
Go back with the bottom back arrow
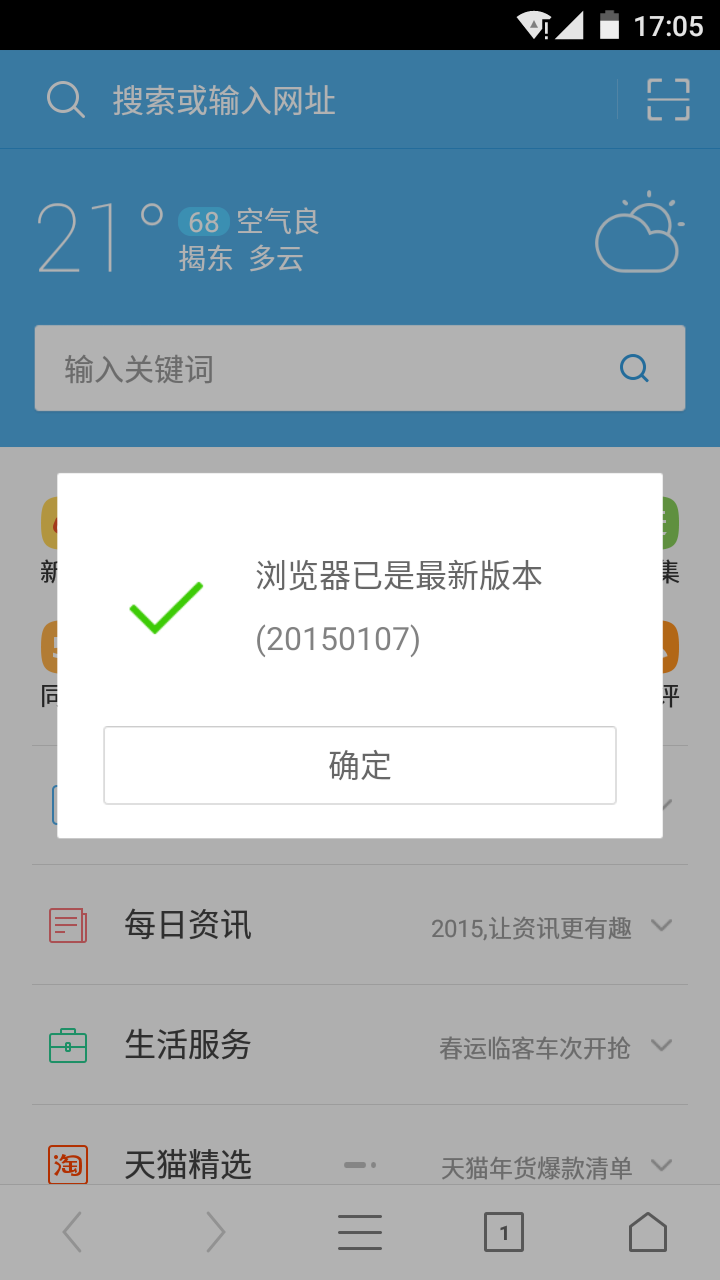(x=72, y=1232)
